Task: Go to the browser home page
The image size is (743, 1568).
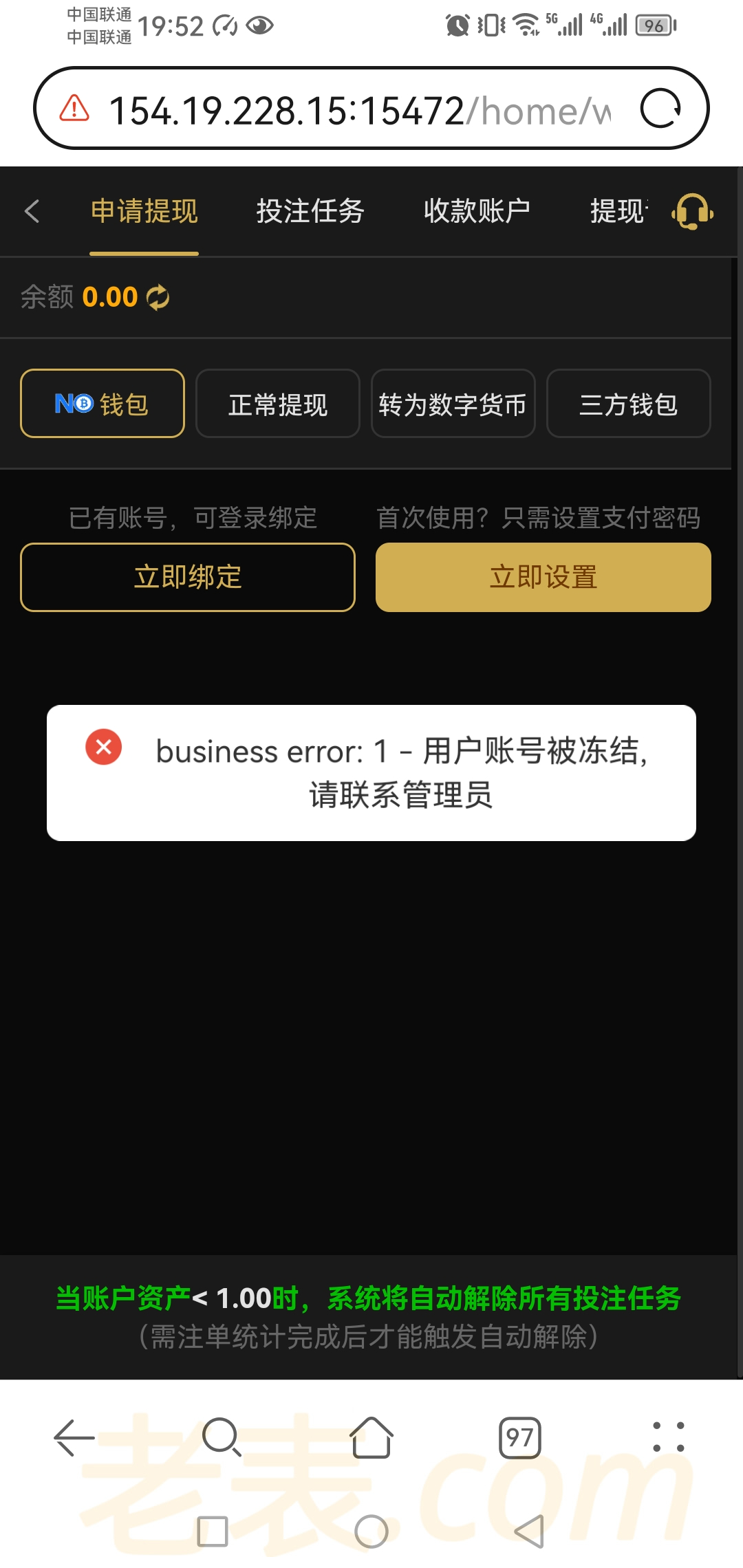Action: coord(371,1437)
